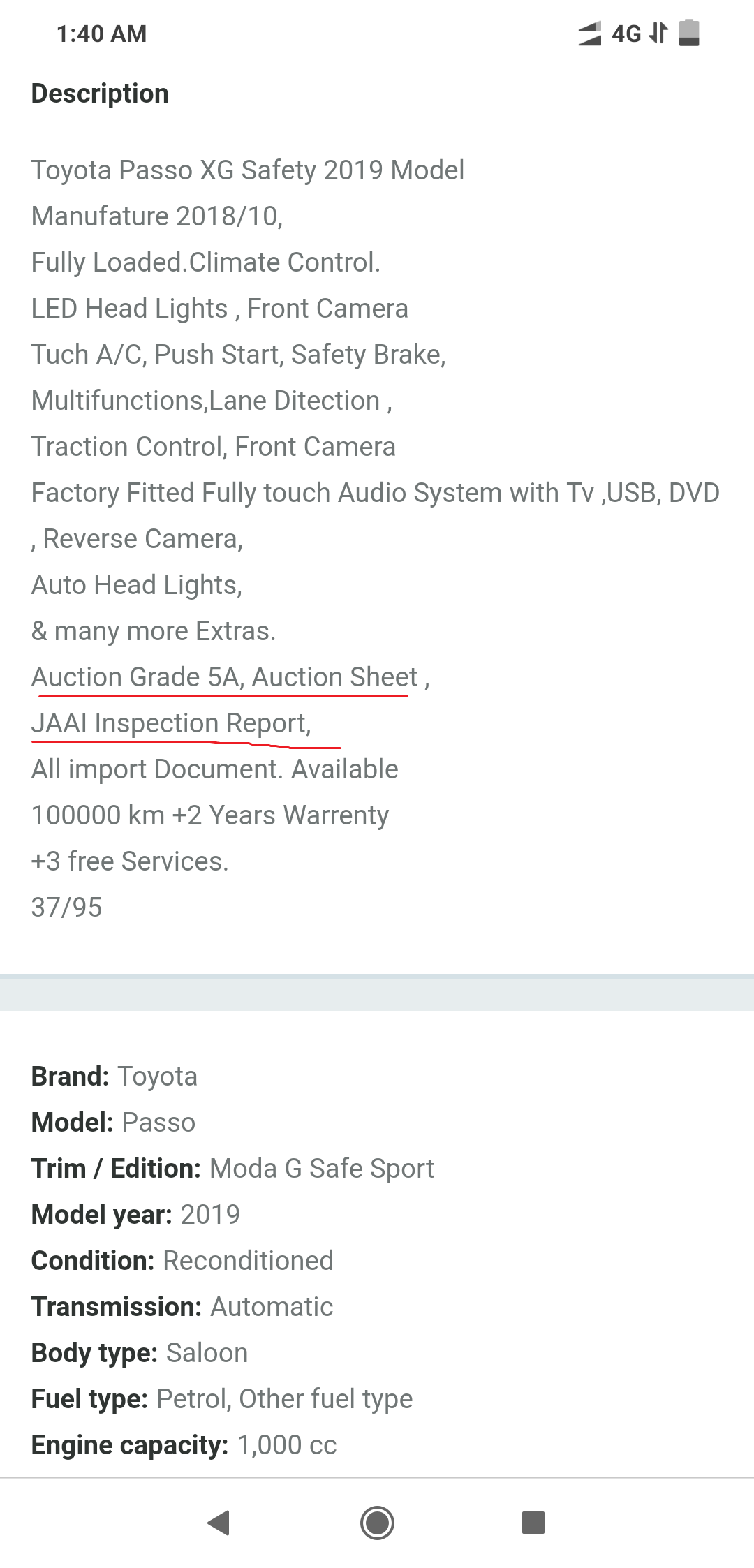
Task: Go back using the navigation bar
Action: (219, 1522)
